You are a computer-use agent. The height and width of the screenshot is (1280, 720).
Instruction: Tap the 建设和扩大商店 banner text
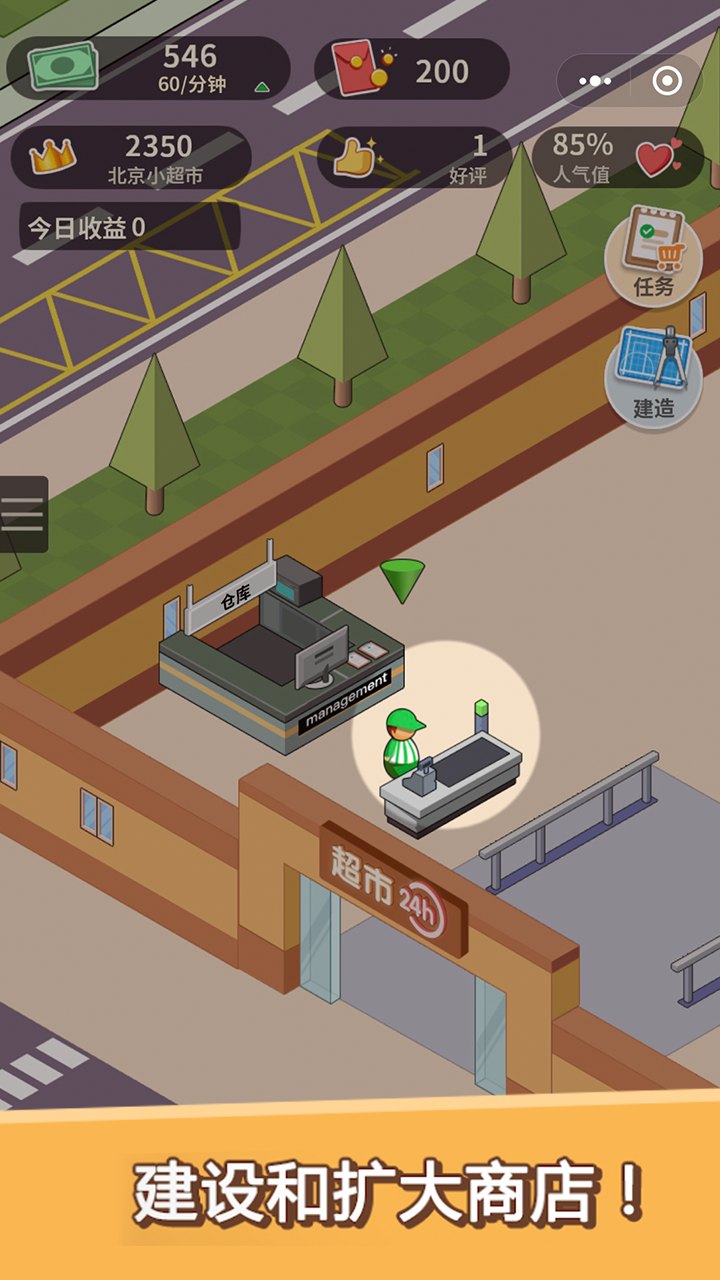click(360, 1190)
